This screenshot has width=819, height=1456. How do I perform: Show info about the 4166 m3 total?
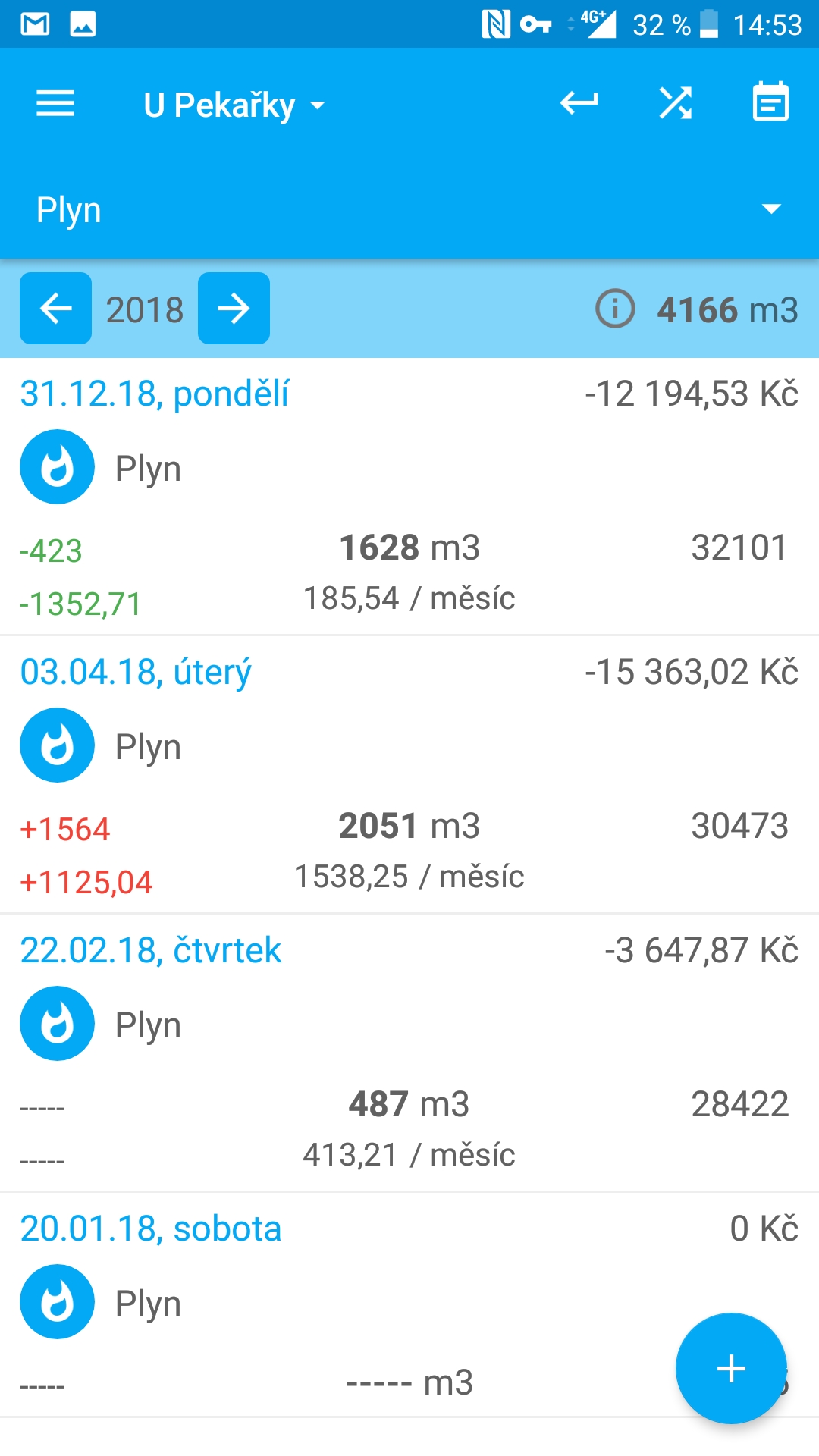click(x=615, y=309)
